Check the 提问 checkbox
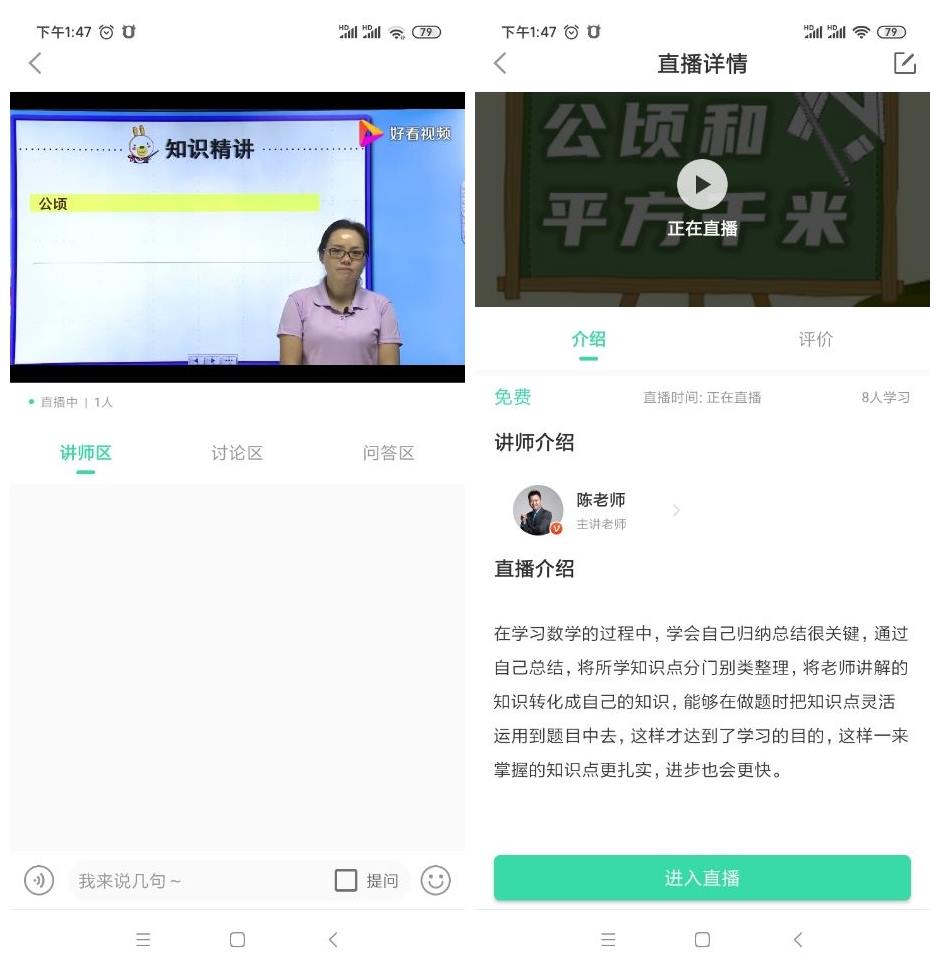The image size is (940, 980). pos(346,880)
